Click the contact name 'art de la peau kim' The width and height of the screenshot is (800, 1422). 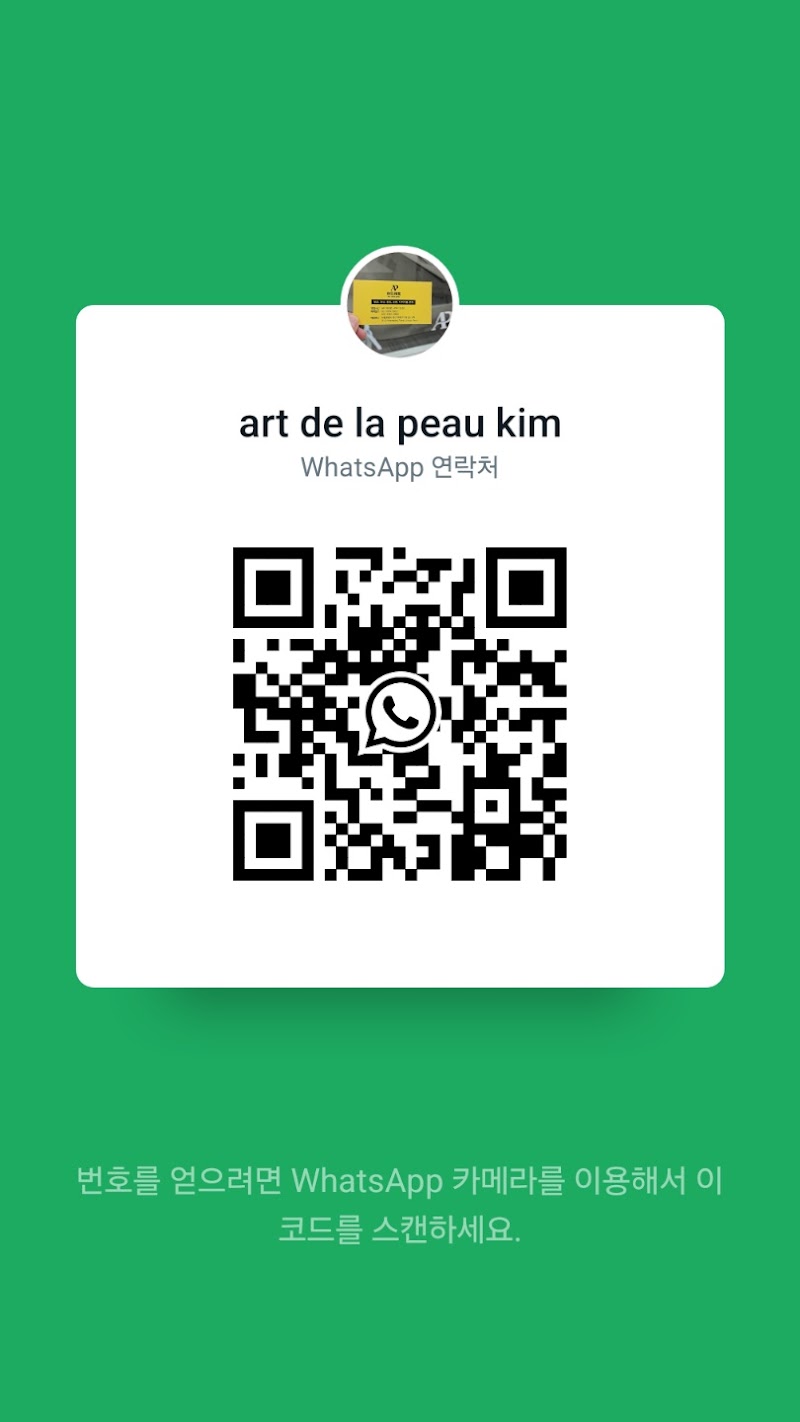pos(400,422)
